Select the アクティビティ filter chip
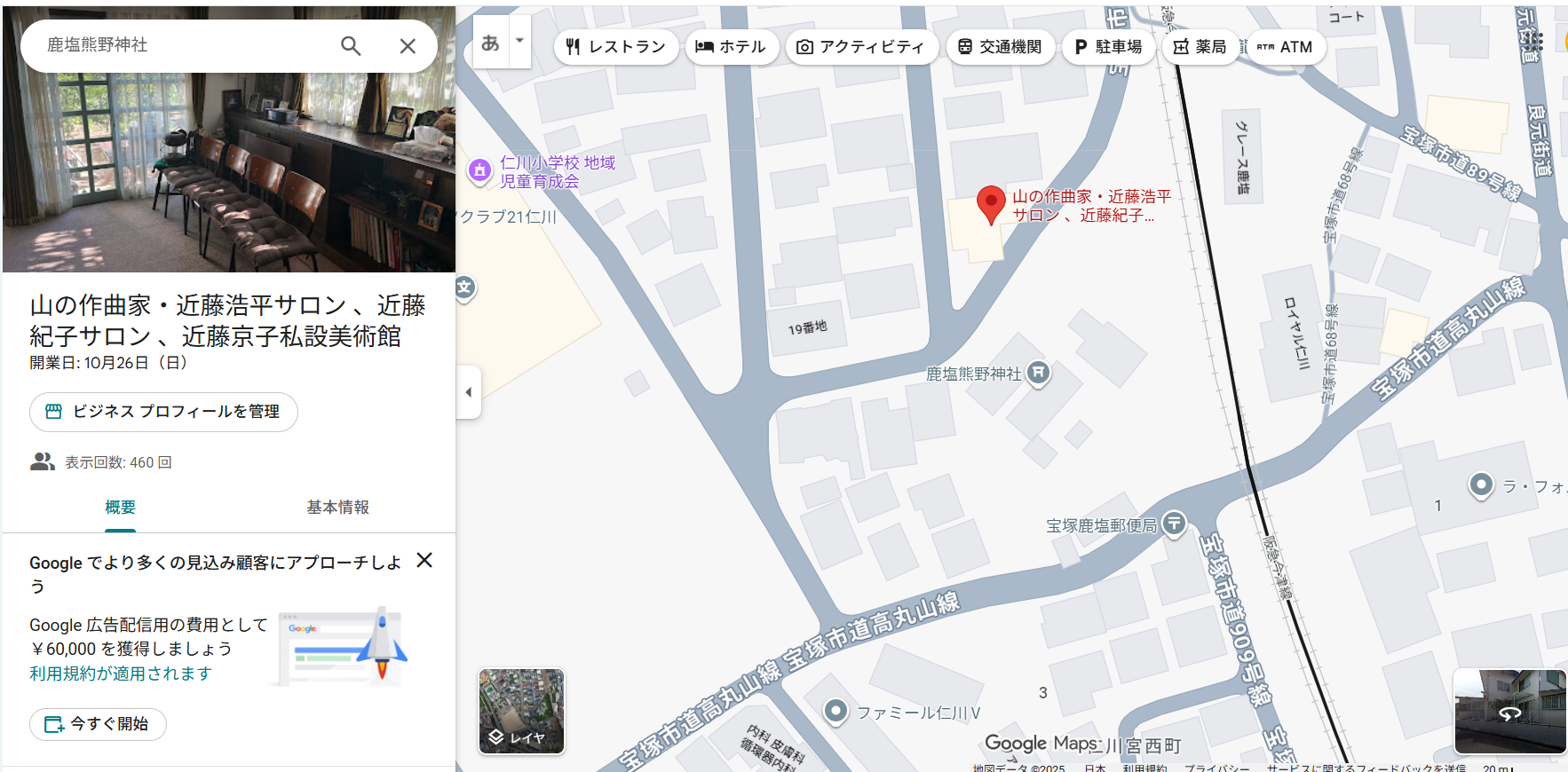Screen dimensions: 1568x772 (x=860, y=47)
